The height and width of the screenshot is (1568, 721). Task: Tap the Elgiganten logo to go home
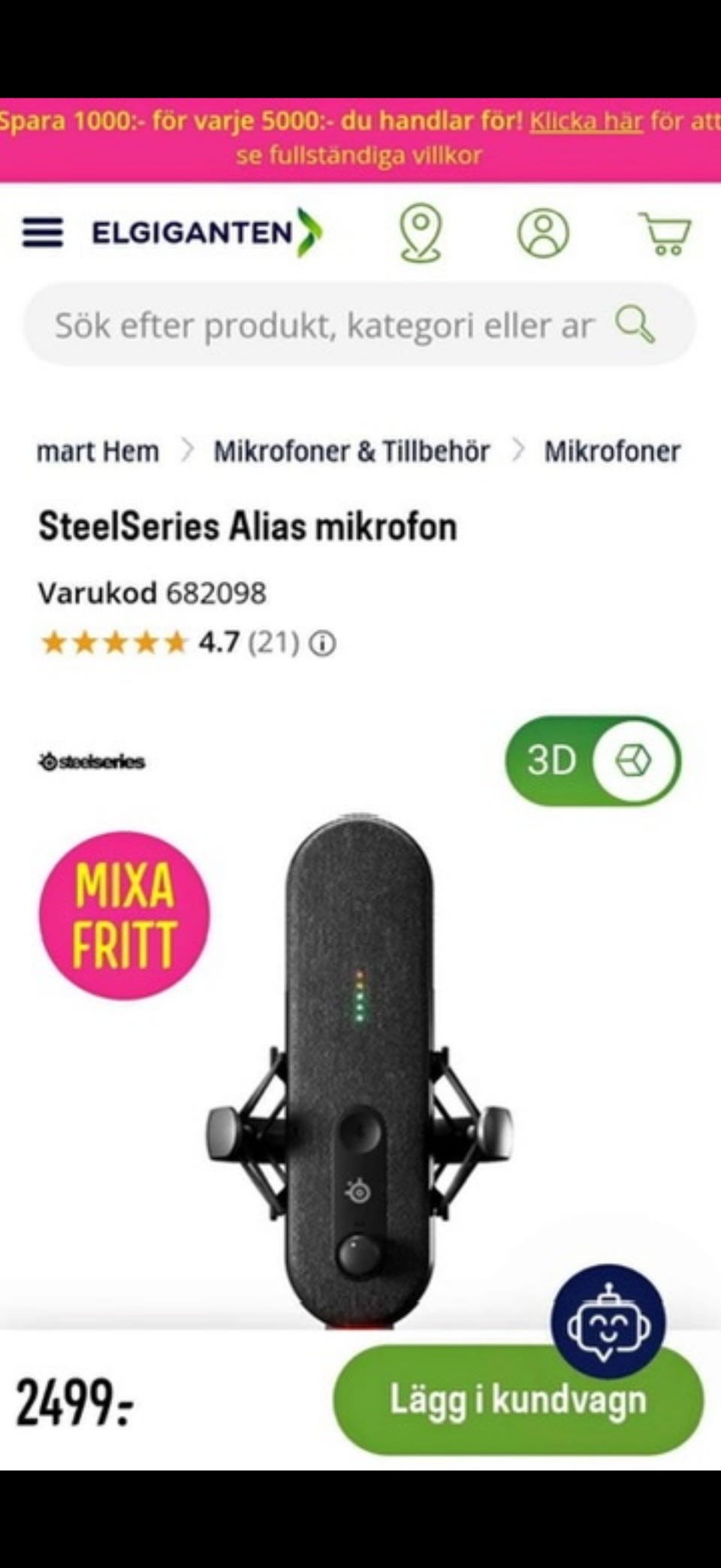207,232
